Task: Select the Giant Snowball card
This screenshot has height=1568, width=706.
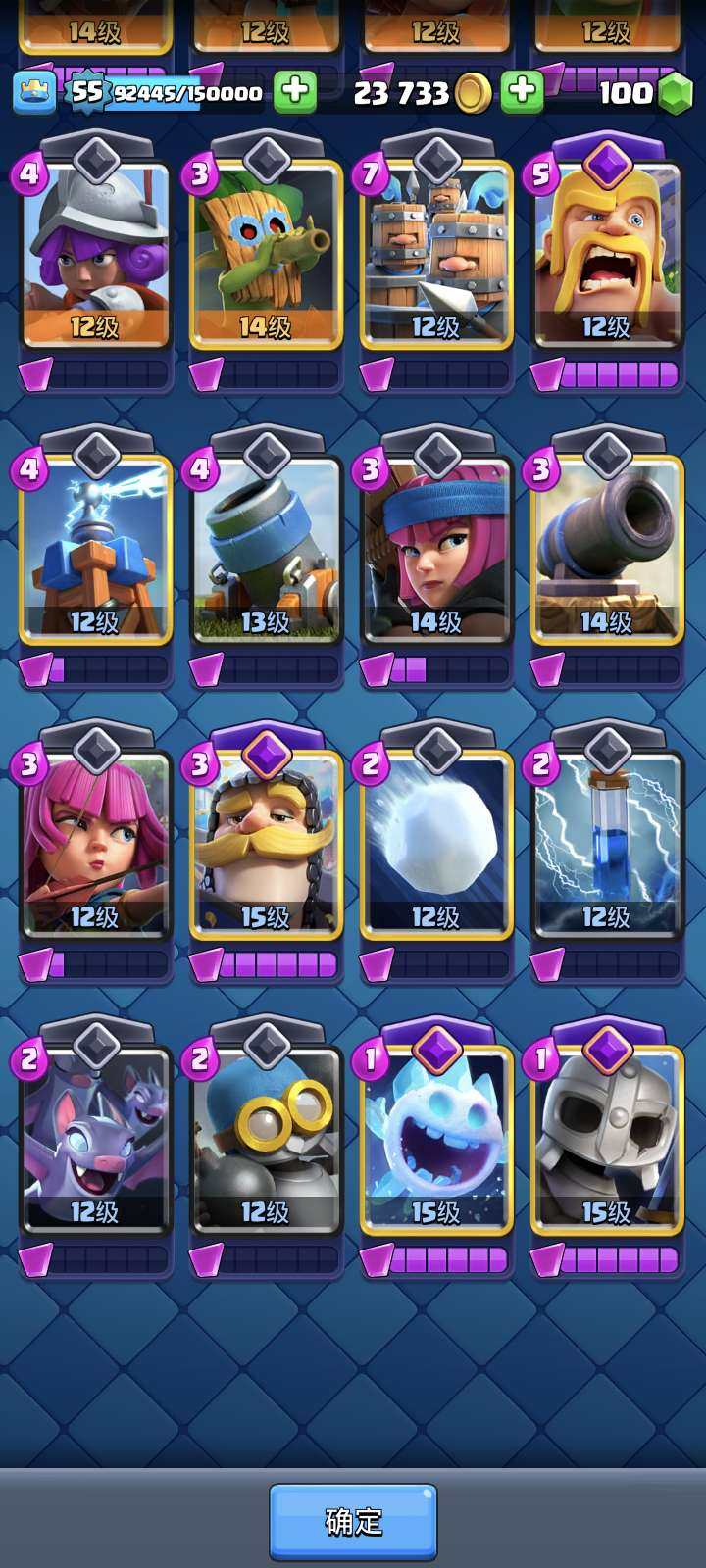Action: (436, 845)
